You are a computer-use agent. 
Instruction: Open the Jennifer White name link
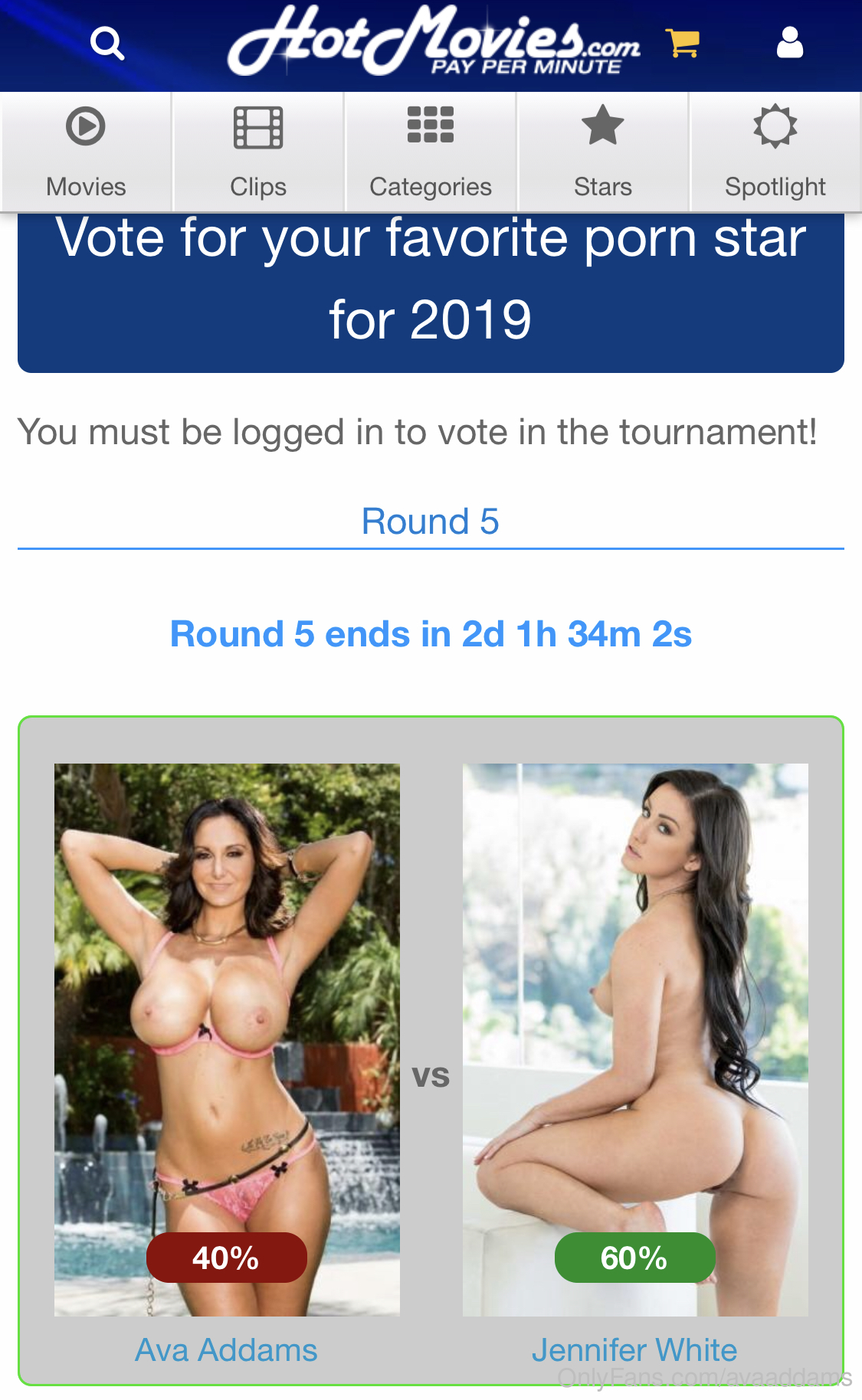coord(634,1350)
